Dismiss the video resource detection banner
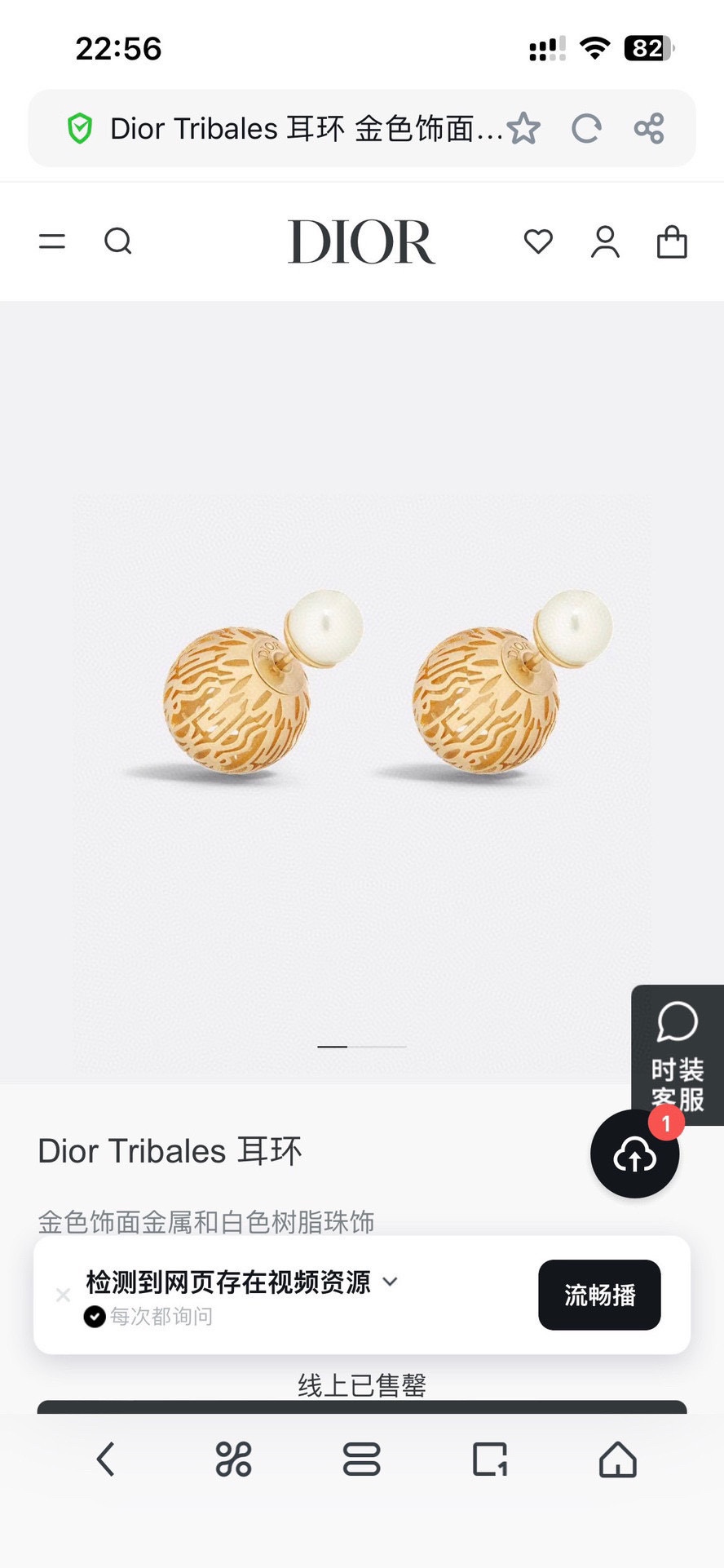Screen dimensions: 724x1568 pyautogui.click(x=63, y=1295)
